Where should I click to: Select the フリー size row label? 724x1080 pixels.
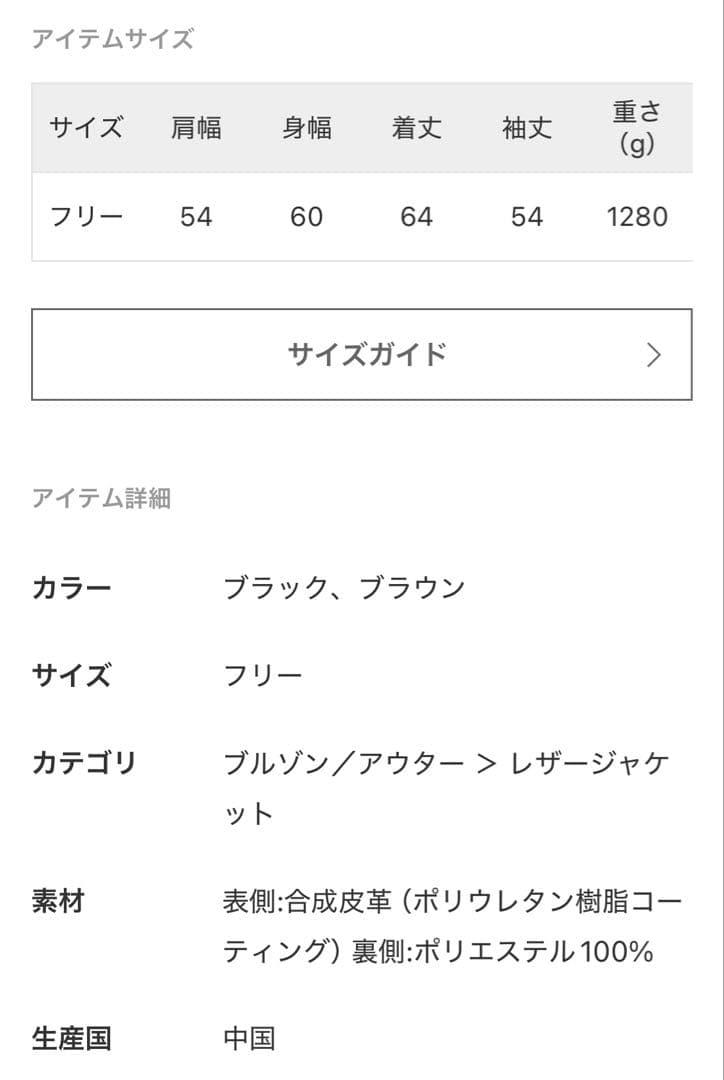point(86,216)
